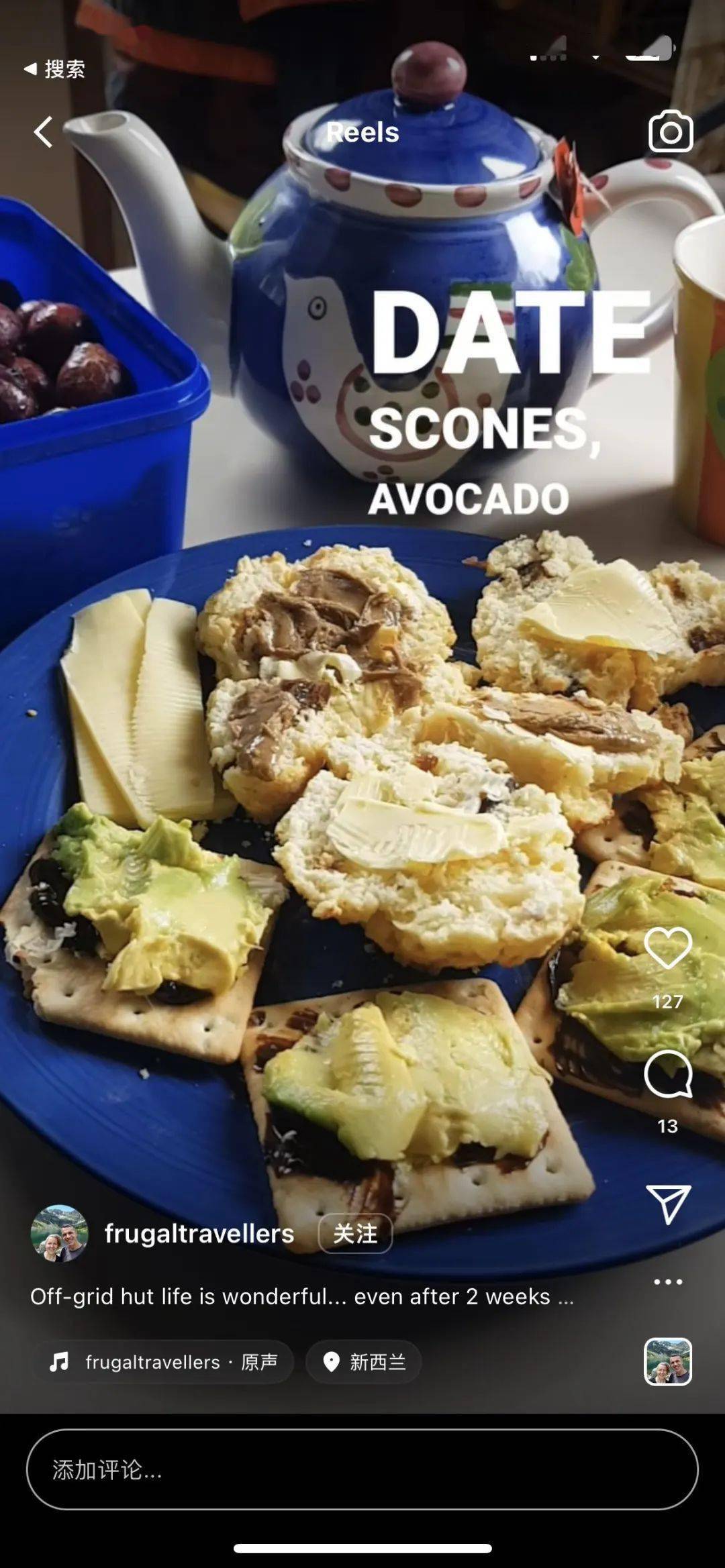The height and width of the screenshot is (1568, 725).
Task: Open the frugaltravellers profile picture
Action: pyautogui.click(x=60, y=1233)
